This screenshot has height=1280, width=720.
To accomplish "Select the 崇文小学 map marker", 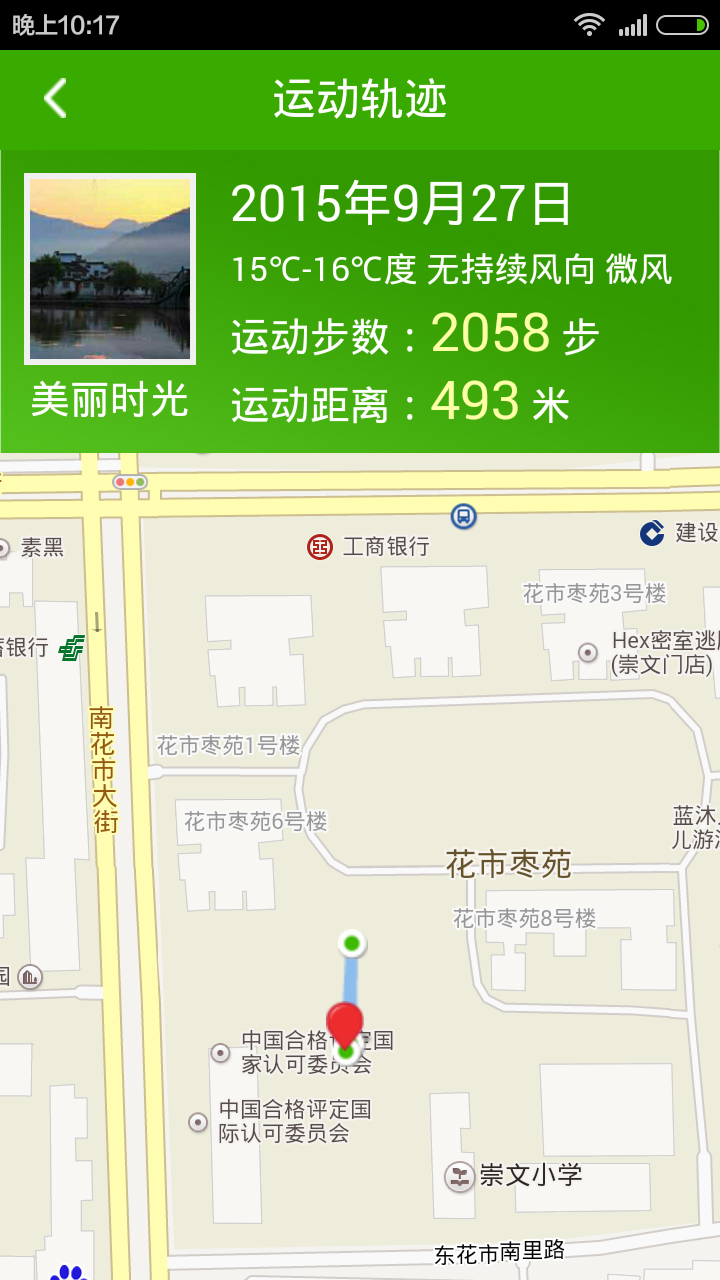I will (460, 1176).
